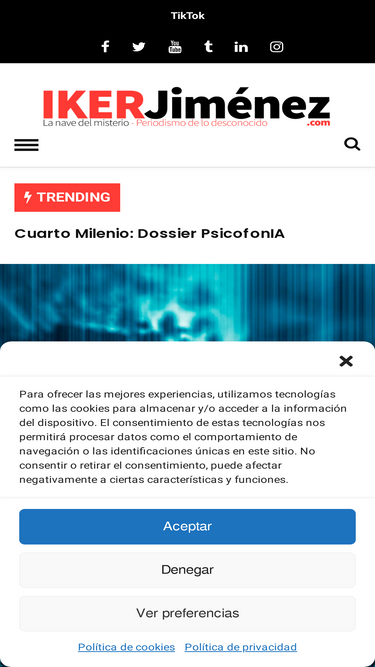Open Política de cookies link
The width and height of the screenshot is (375, 667).
[126, 647]
